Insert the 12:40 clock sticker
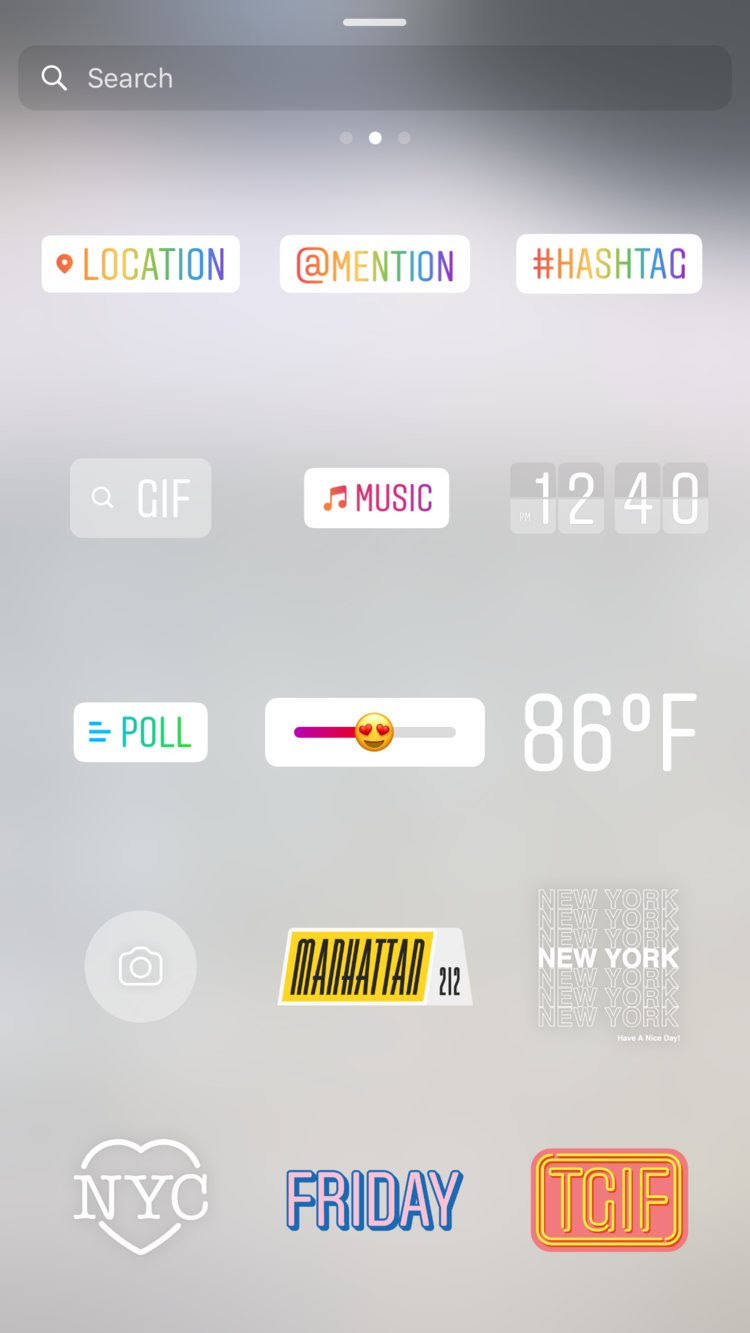This screenshot has height=1333, width=750. (609, 498)
